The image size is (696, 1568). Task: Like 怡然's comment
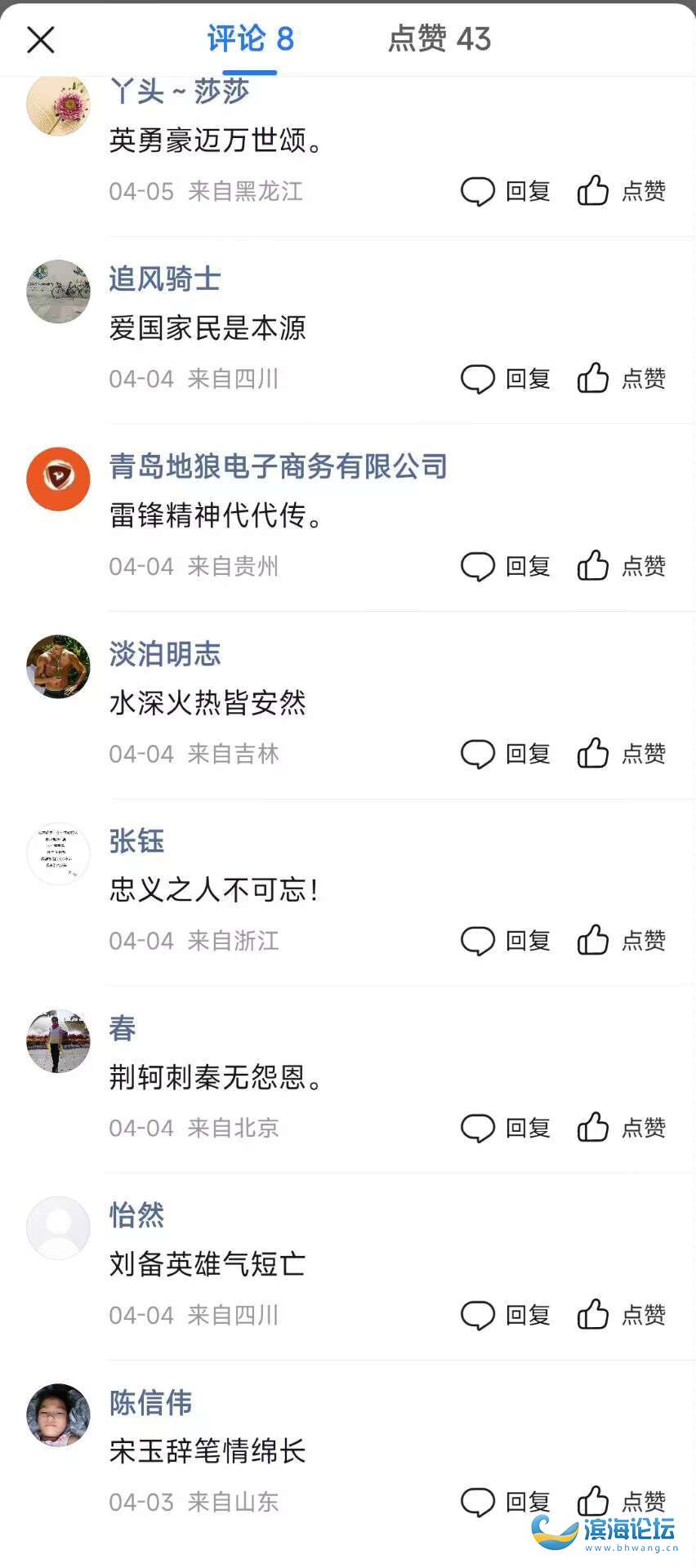pos(622,1315)
